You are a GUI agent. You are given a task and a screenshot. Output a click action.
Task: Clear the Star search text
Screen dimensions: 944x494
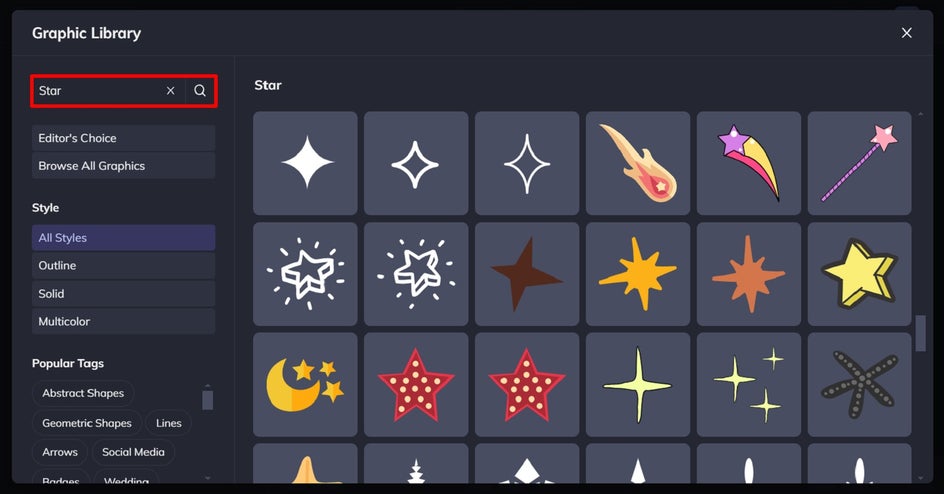click(x=170, y=91)
